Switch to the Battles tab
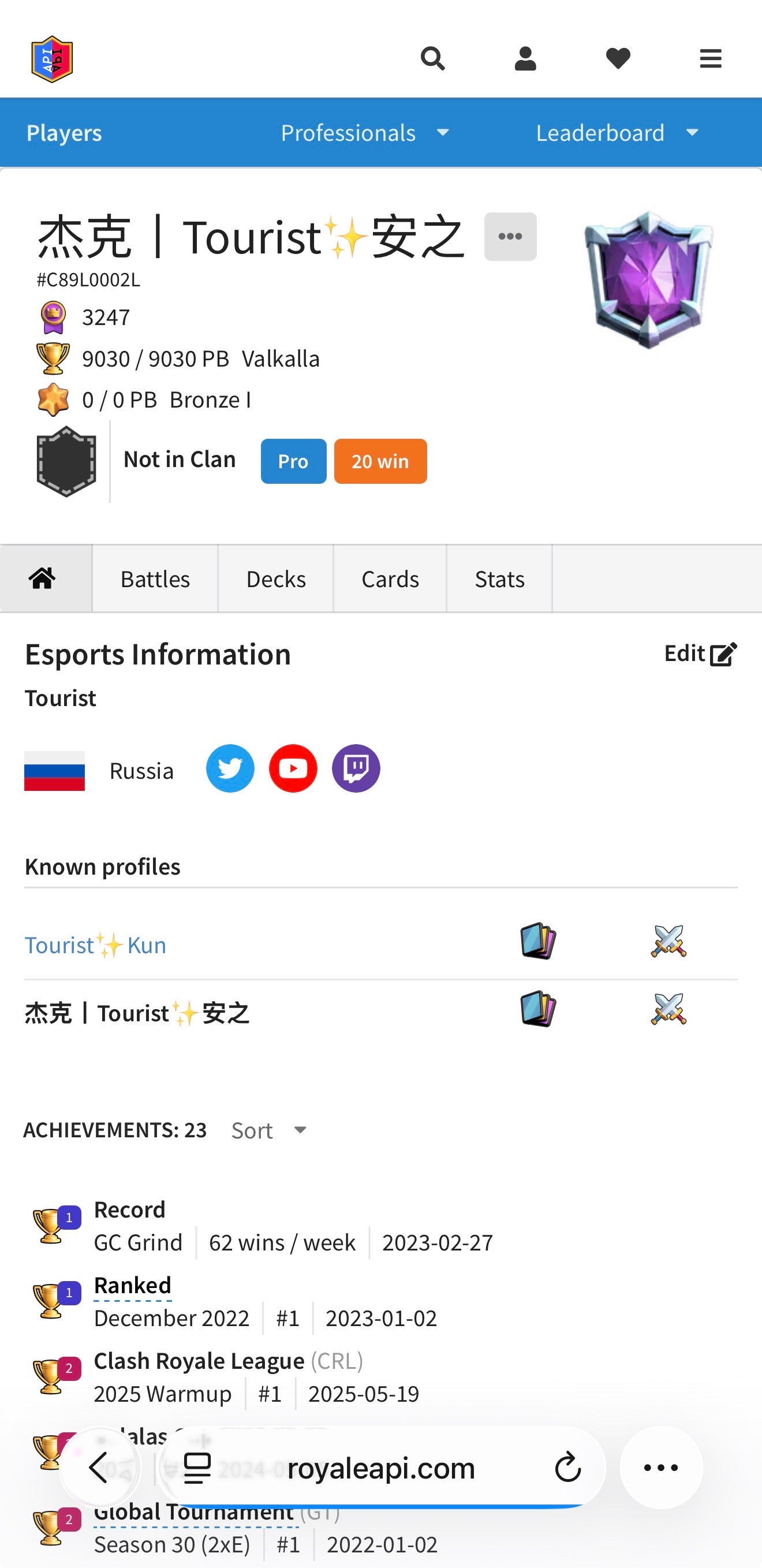 pos(155,579)
